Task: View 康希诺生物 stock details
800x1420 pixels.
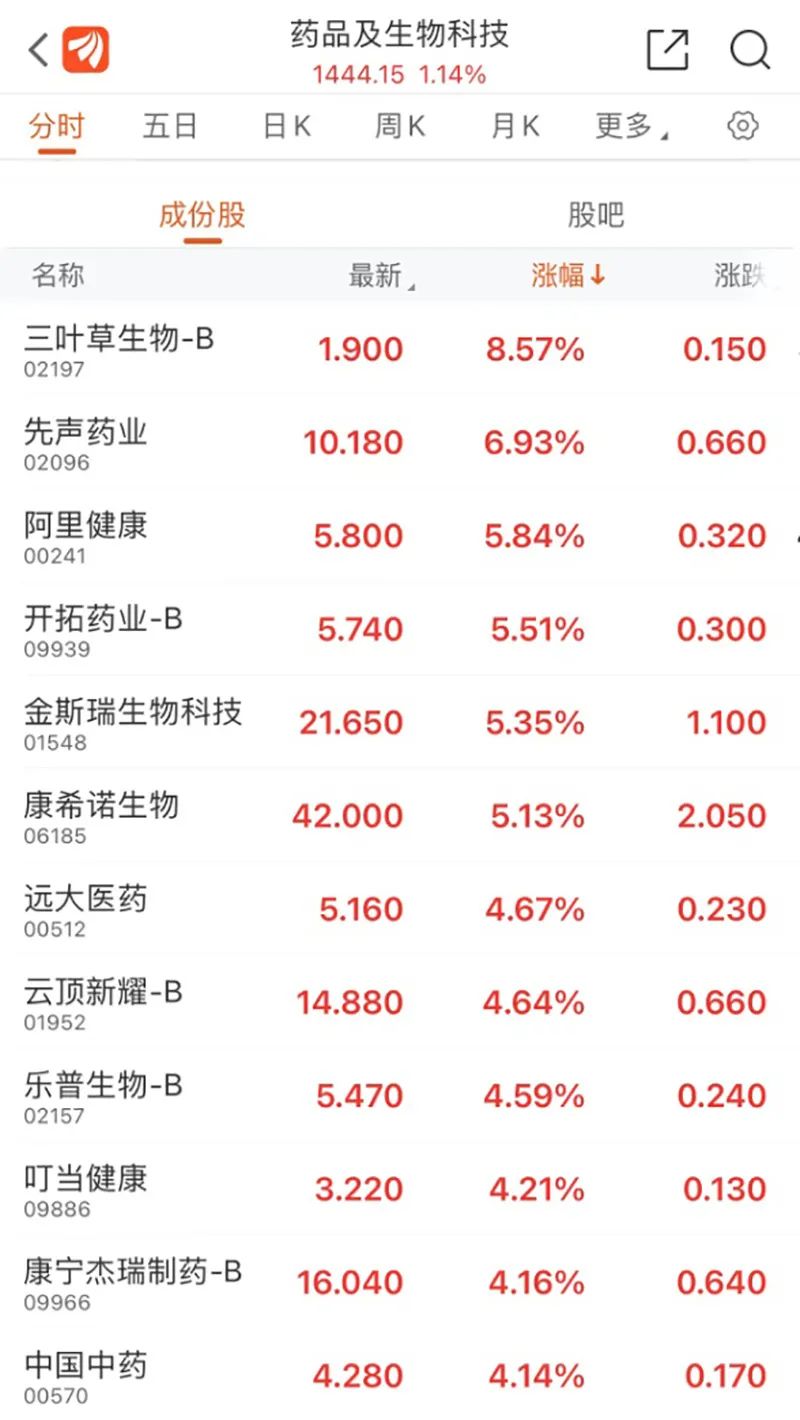Action: pos(400,815)
